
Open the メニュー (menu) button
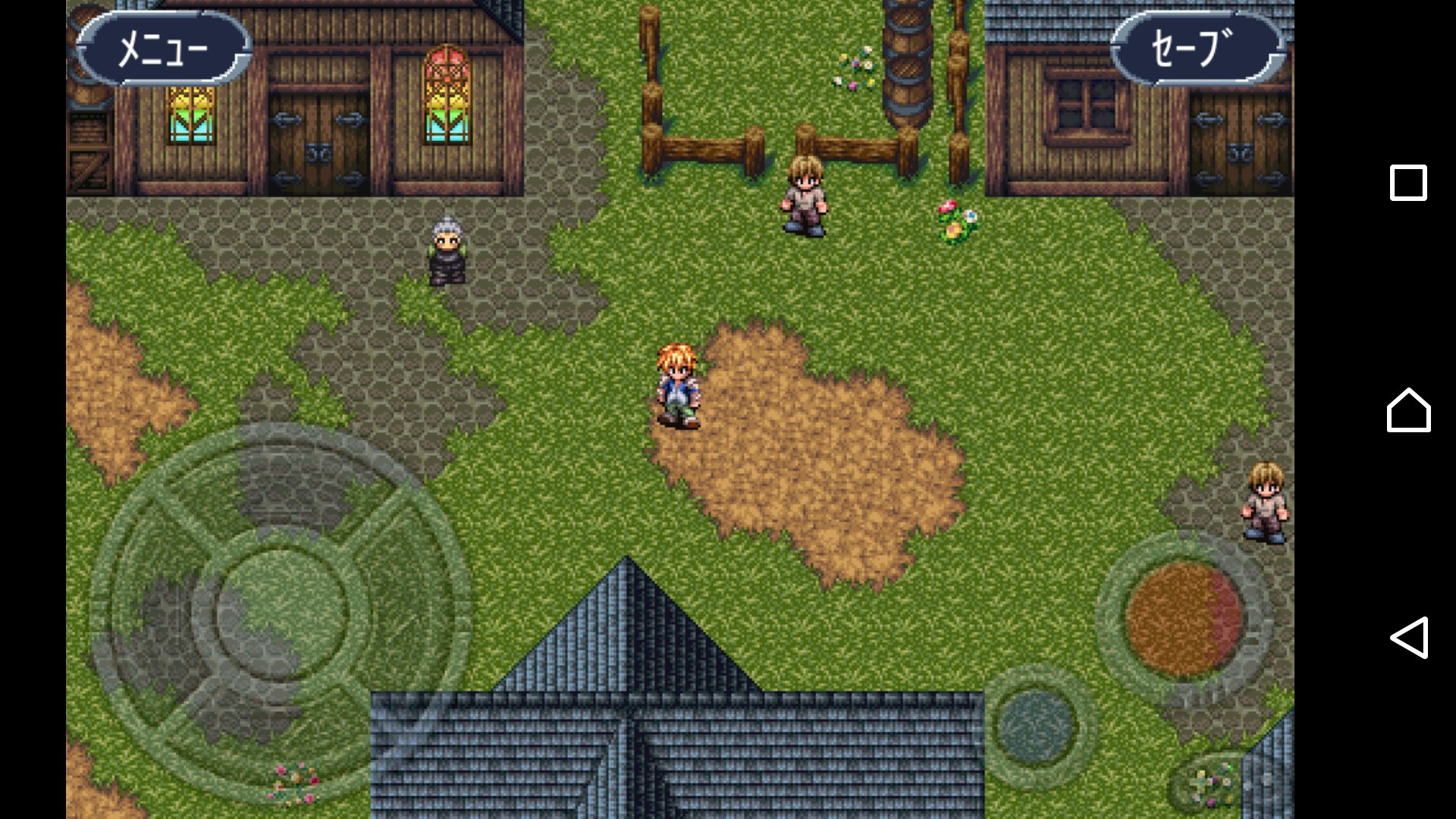tap(164, 49)
